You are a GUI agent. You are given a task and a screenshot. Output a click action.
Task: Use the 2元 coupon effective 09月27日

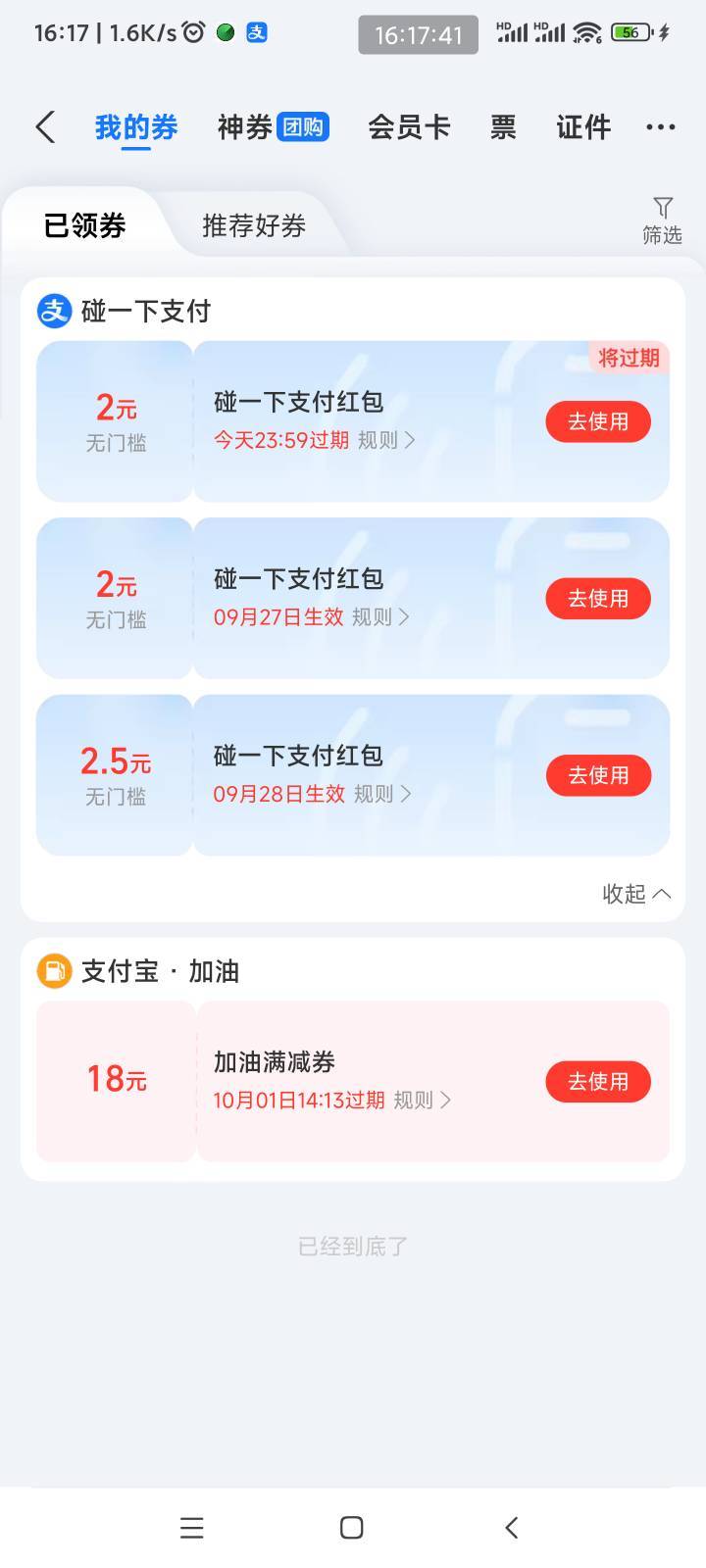pos(598,598)
